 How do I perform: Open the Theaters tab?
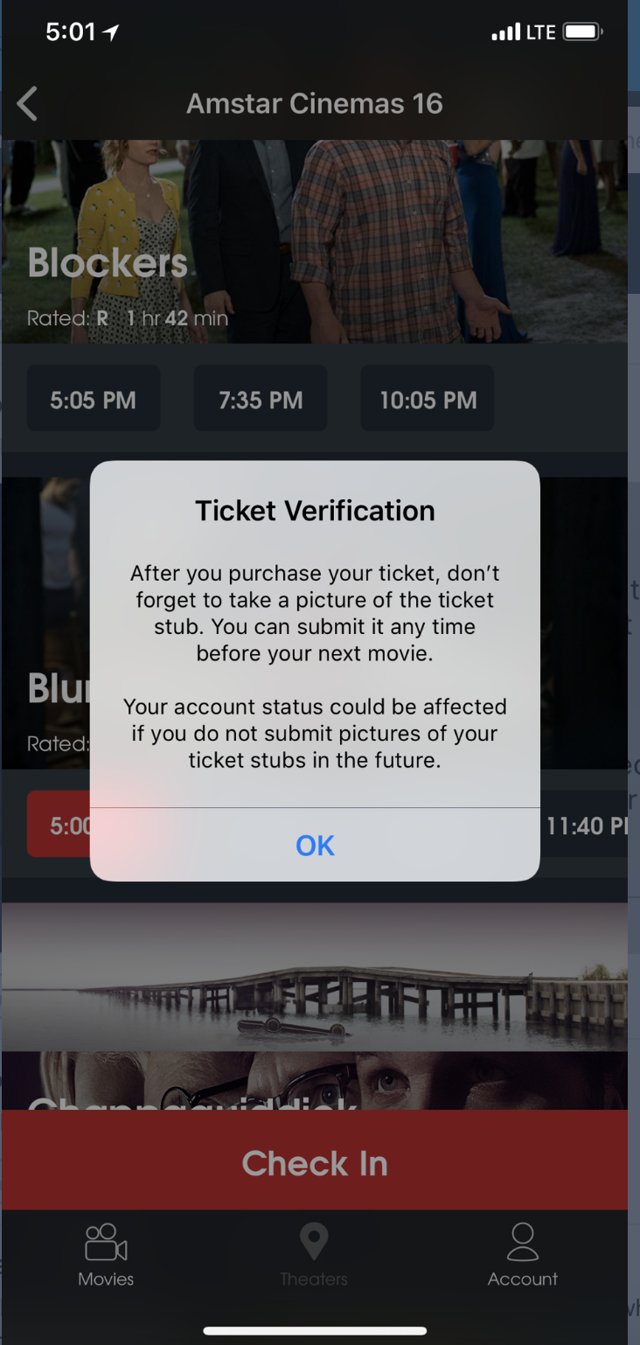click(x=314, y=1254)
